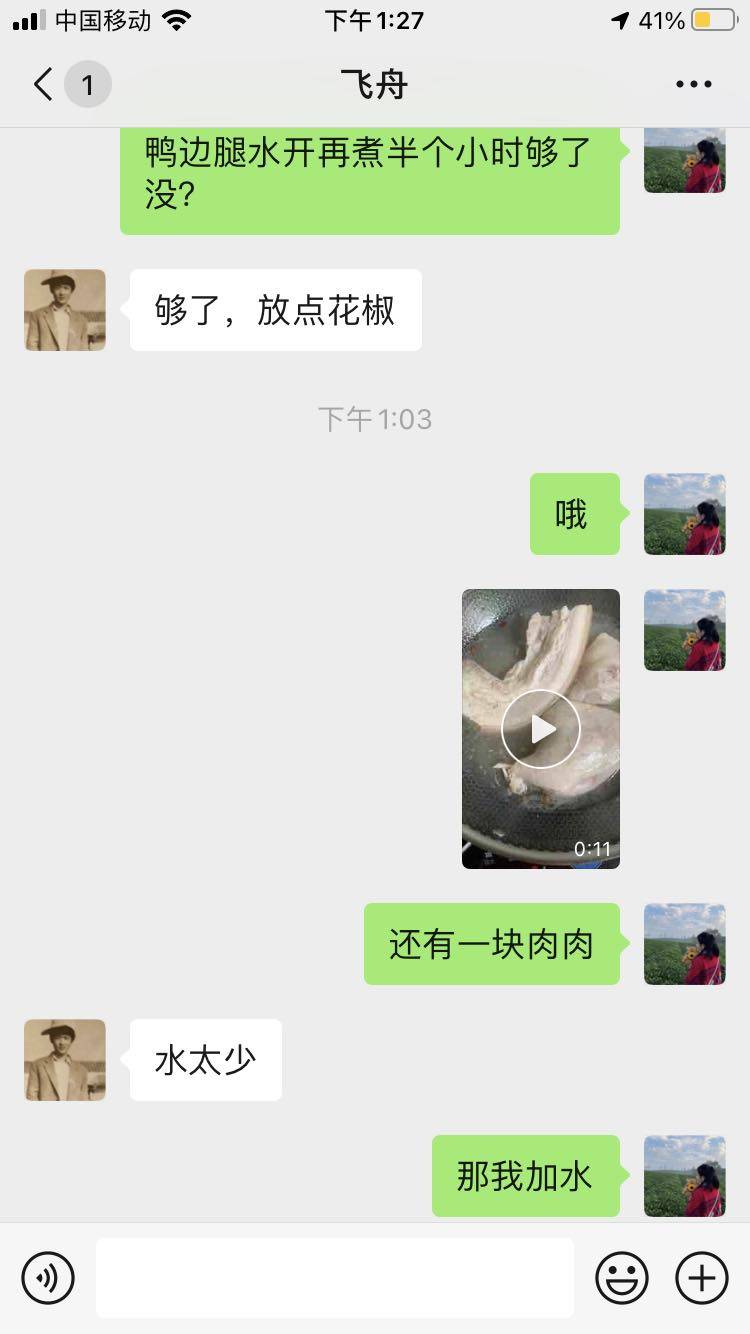Open the emoji picker
750x1334 pixels.
622,1277
